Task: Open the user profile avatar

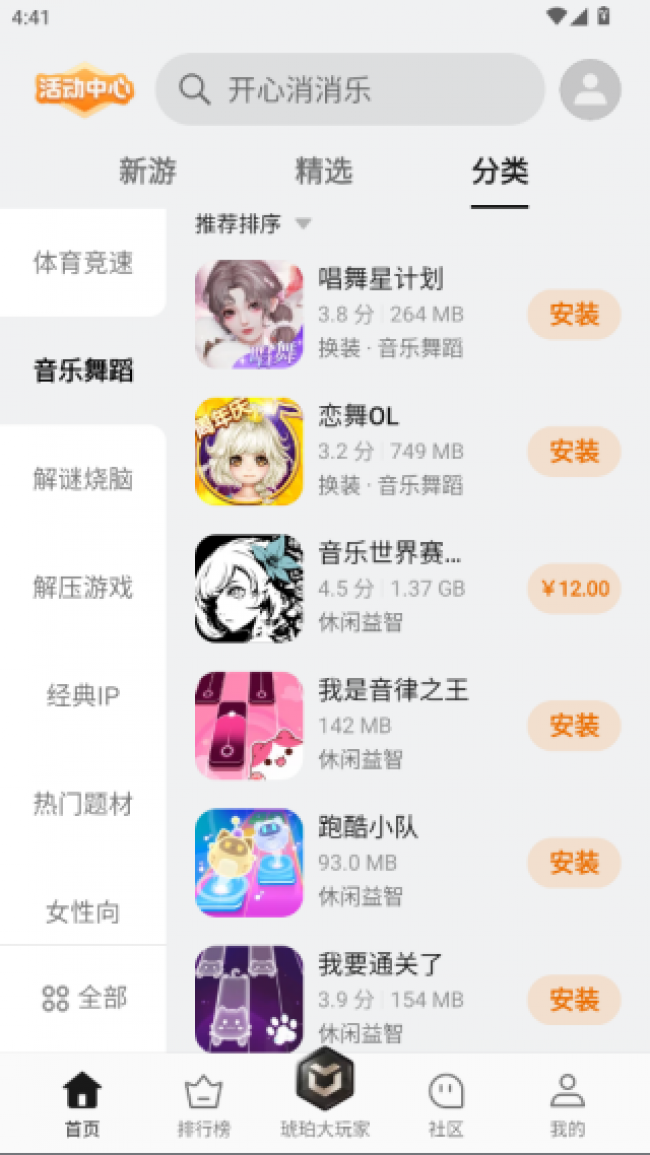Action: tap(590, 90)
